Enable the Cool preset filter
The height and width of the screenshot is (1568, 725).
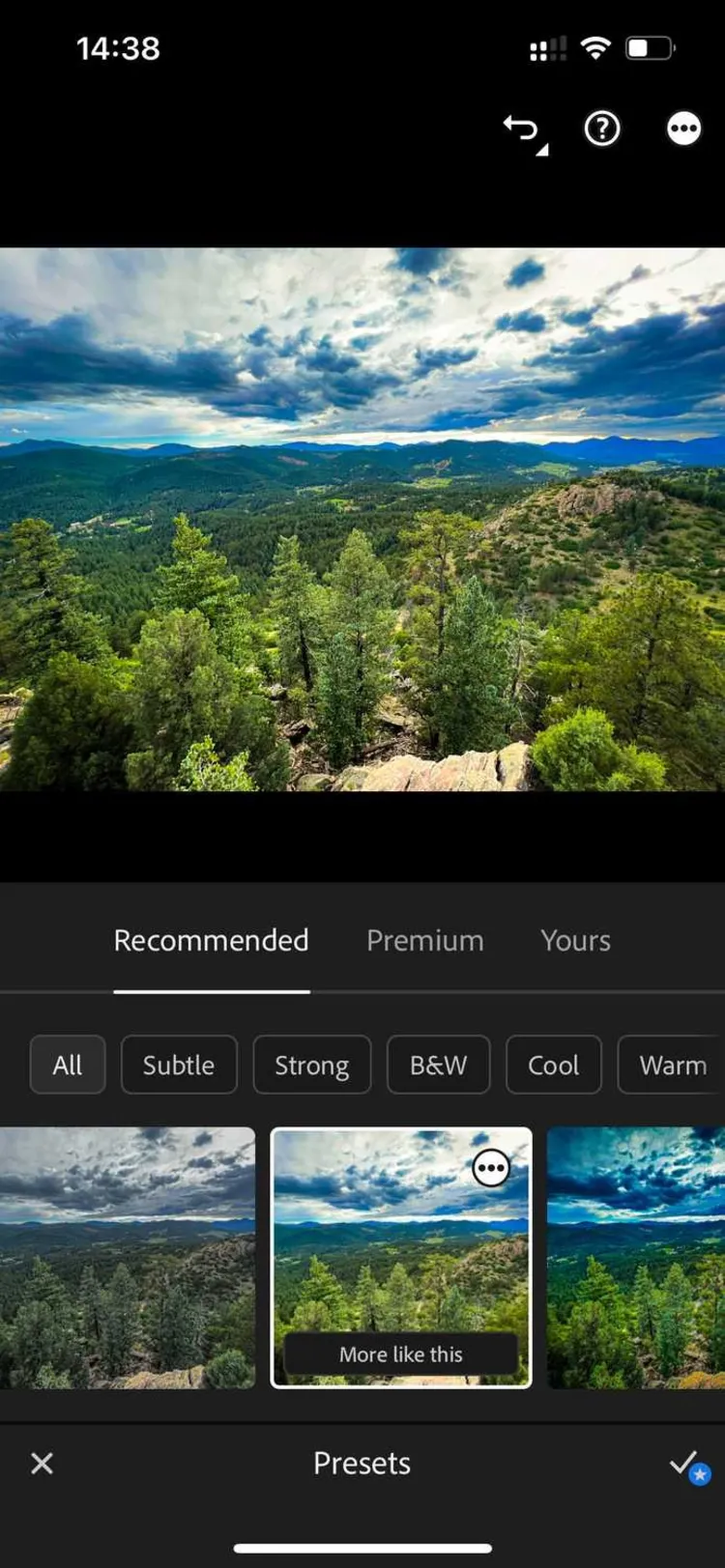click(553, 1065)
